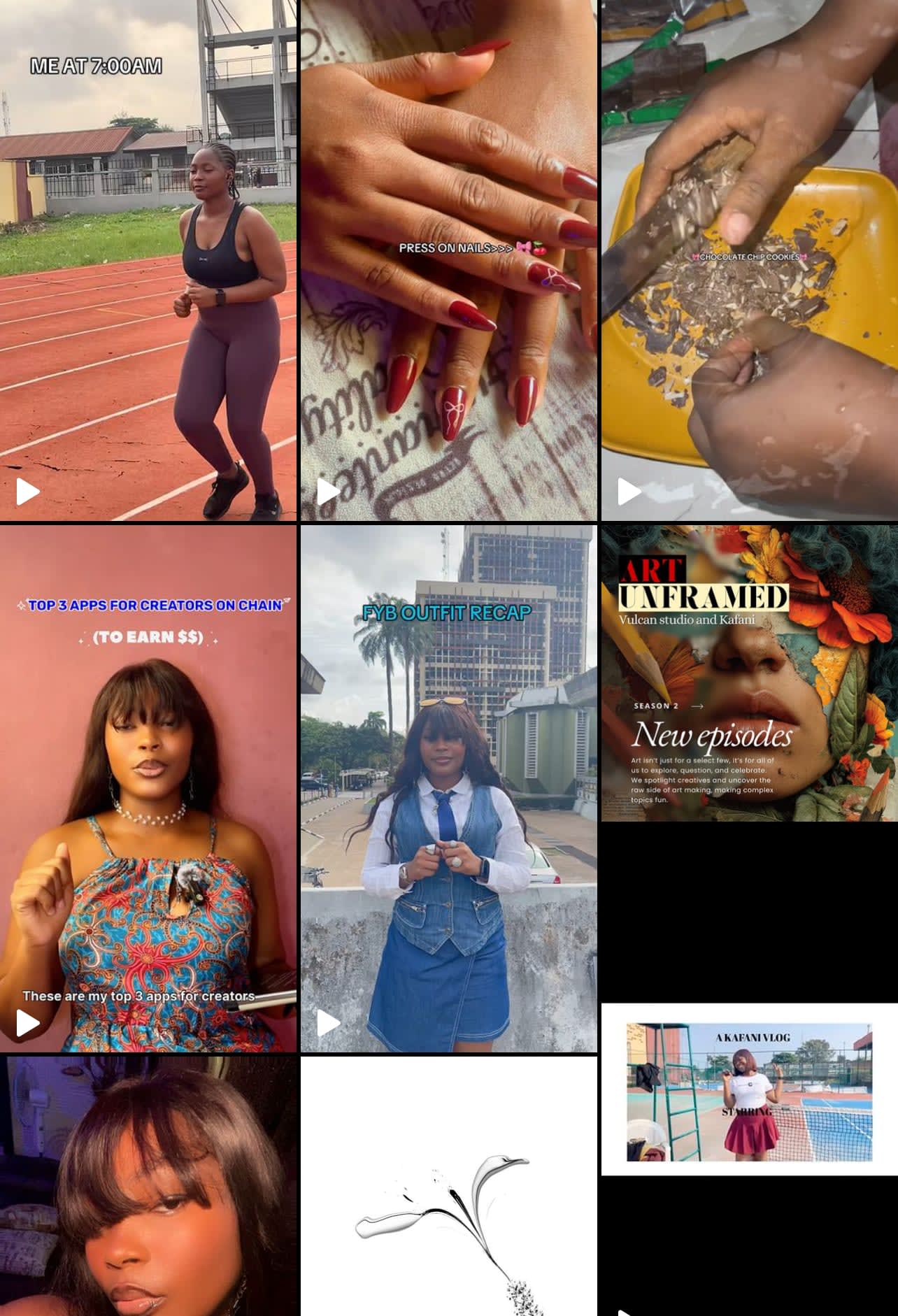
Task: Open the "A KAFANI VLOG" video
Action: [749, 1091]
